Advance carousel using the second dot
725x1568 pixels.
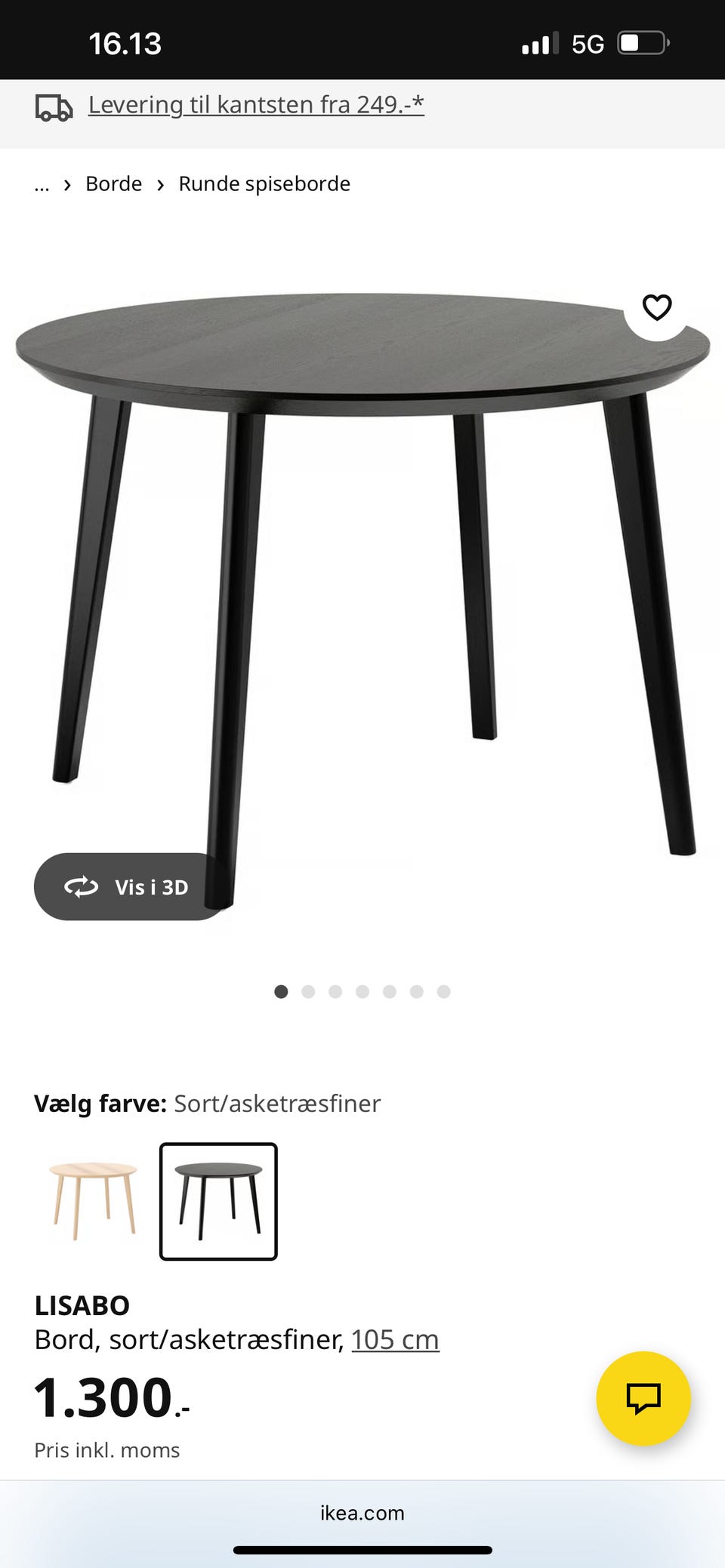coord(308,991)
